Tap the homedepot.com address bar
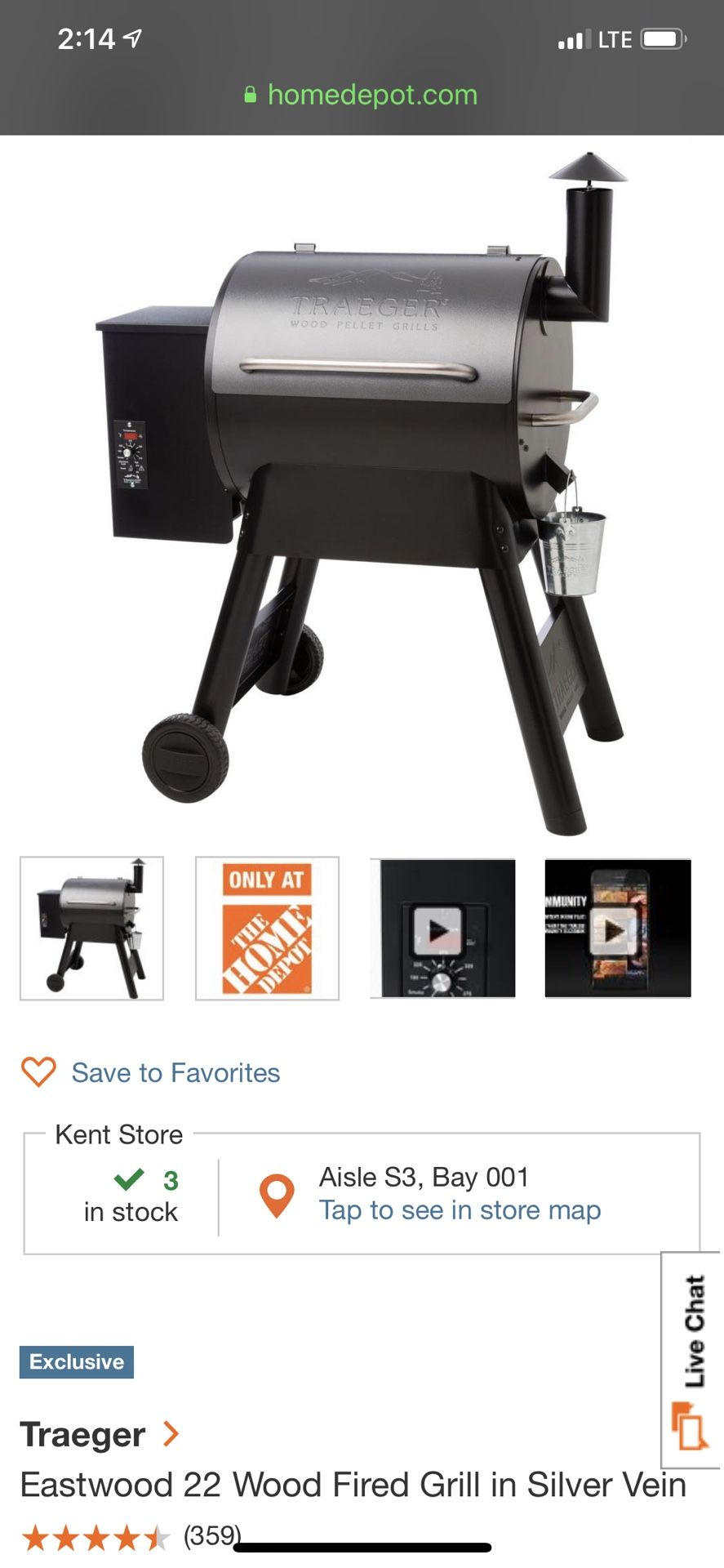Screen dimensions: 724x1568 pyautogui.click(x=362, y=95)
